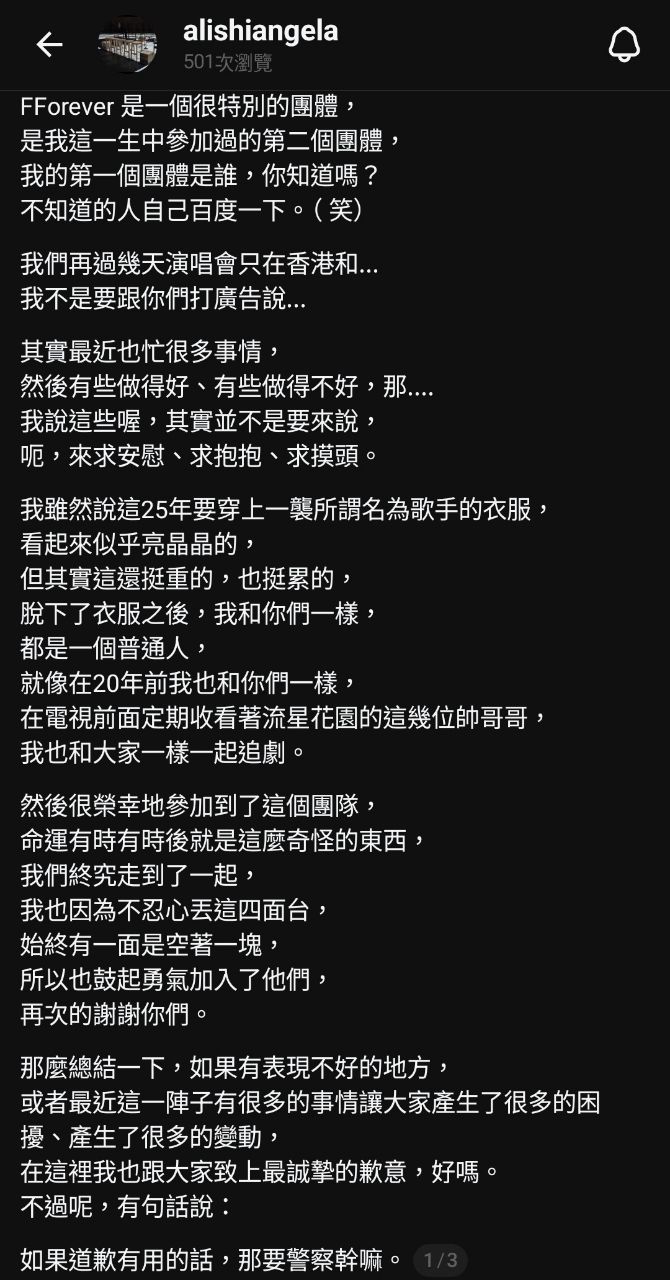This screenshot has height=1280, width=670.
Task: Go back with the arrow icon
Action: coord(49,45)
